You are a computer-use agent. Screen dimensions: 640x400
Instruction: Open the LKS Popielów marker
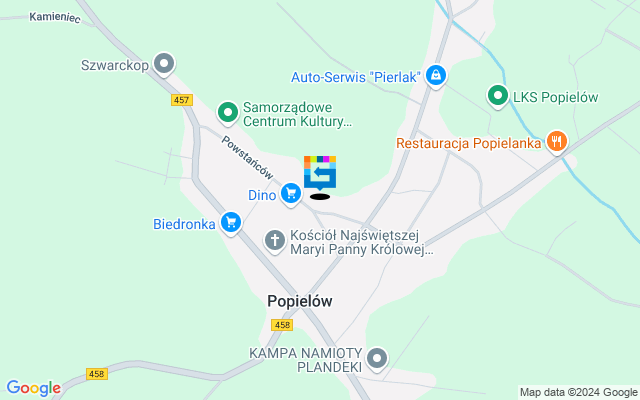point(497,96)
